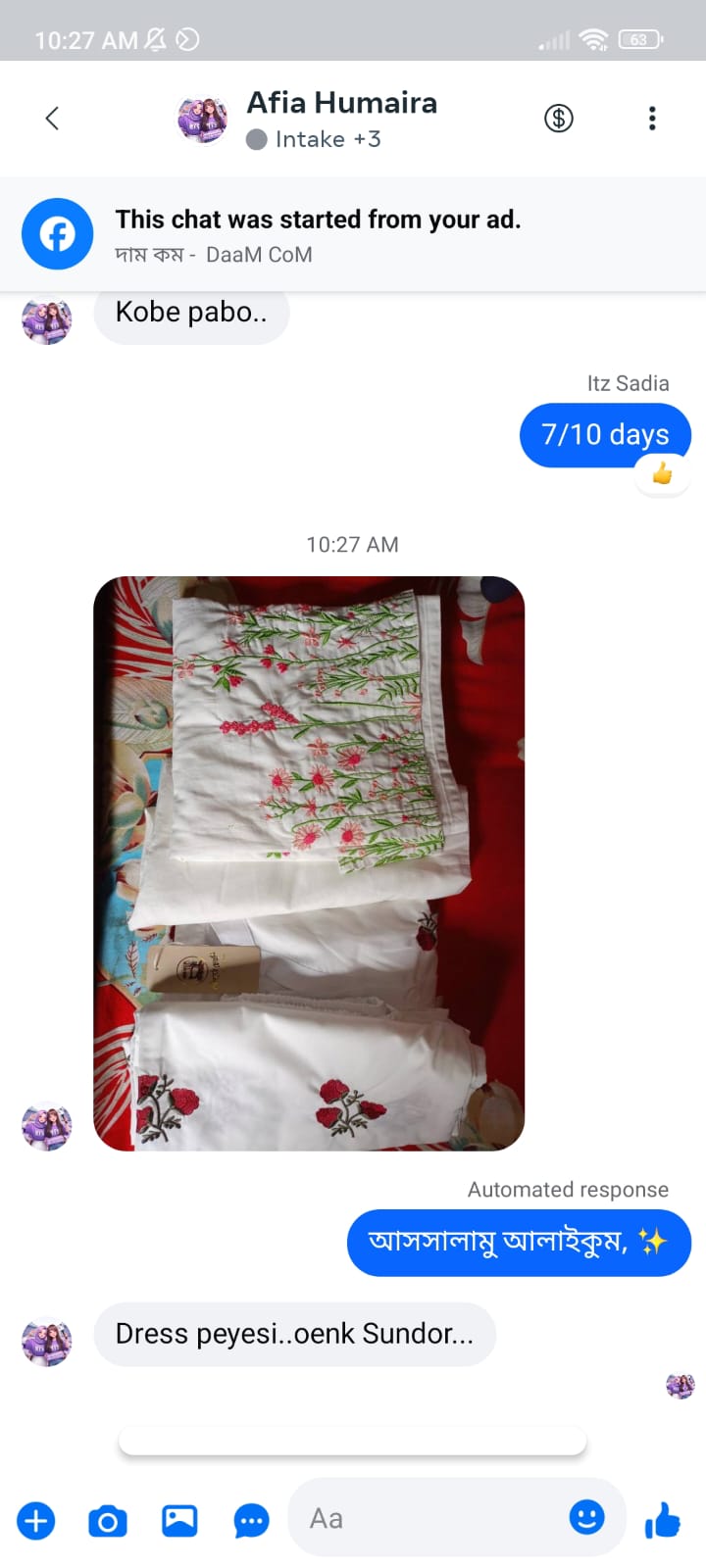This screenshot has width=706, height=1568.
Task: Open the emoji picker
Action: click(x=587, y=1518)
